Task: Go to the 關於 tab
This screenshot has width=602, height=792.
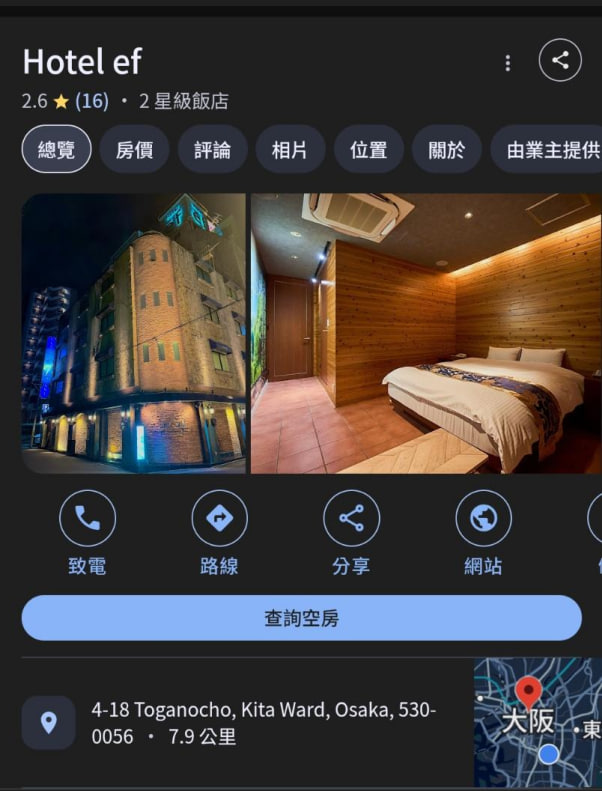Action: (446, 150)
